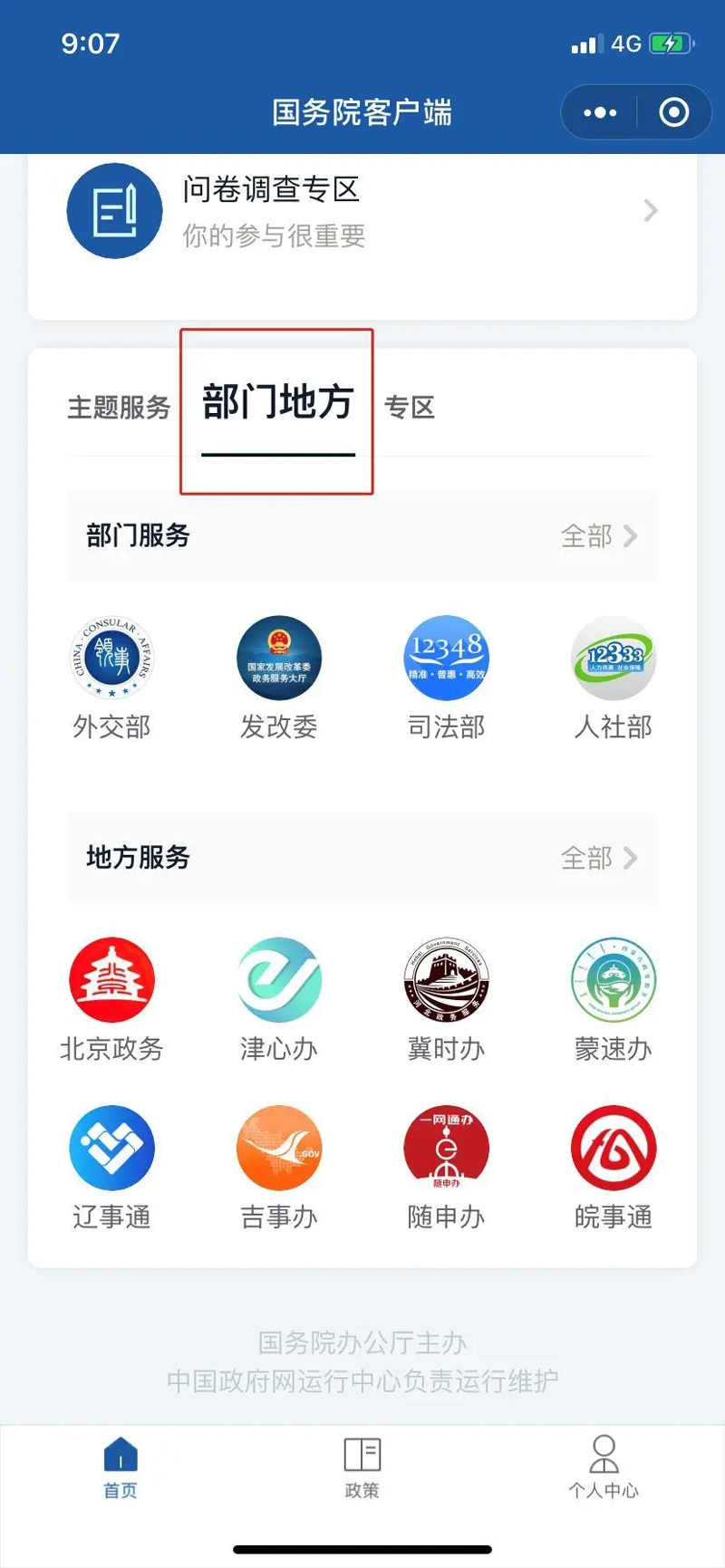This screenshot has height=1568, width=725.
Task: Open the mini program more-options menu
Action: (600, 113)
